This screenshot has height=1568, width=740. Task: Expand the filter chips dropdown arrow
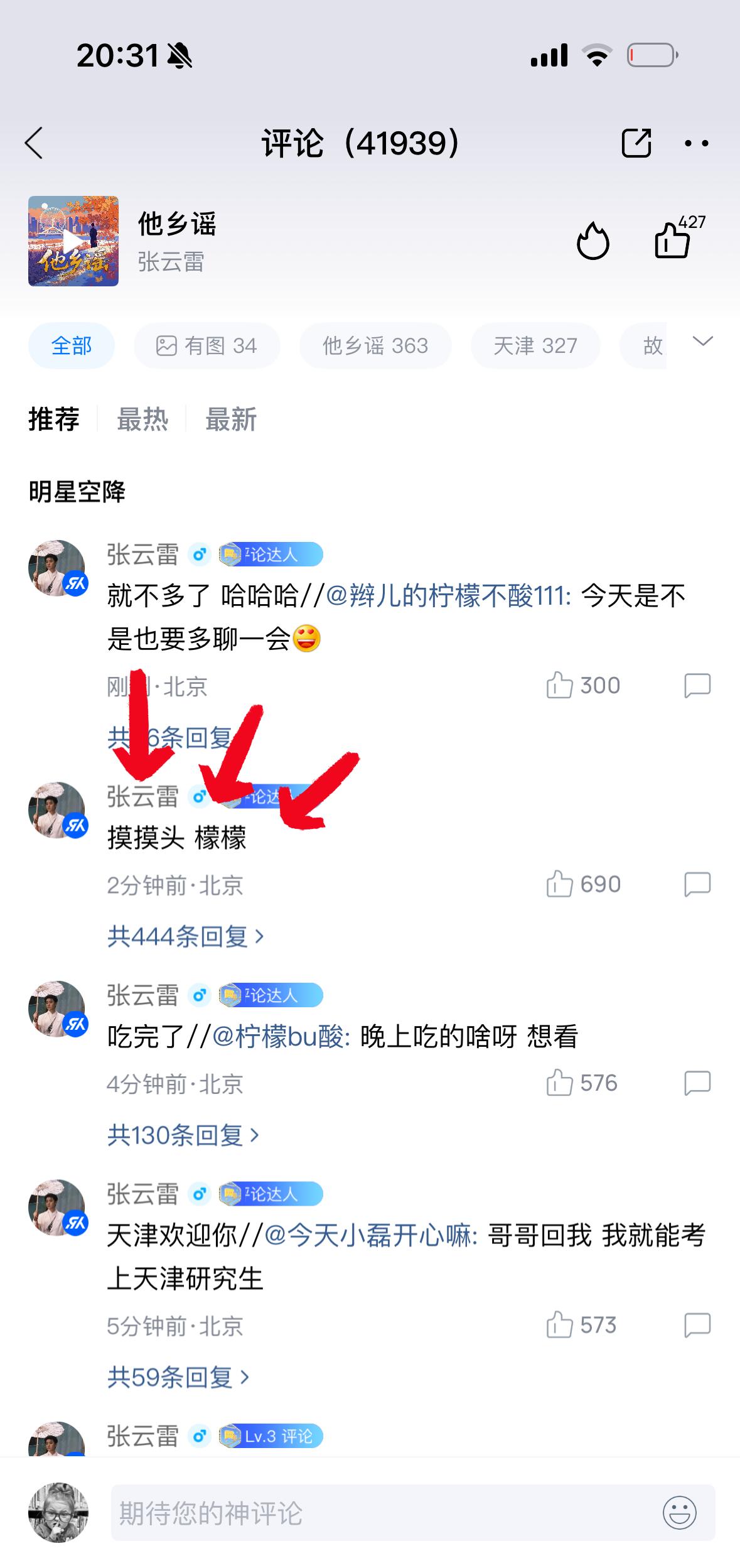click(x=702, y=342)
